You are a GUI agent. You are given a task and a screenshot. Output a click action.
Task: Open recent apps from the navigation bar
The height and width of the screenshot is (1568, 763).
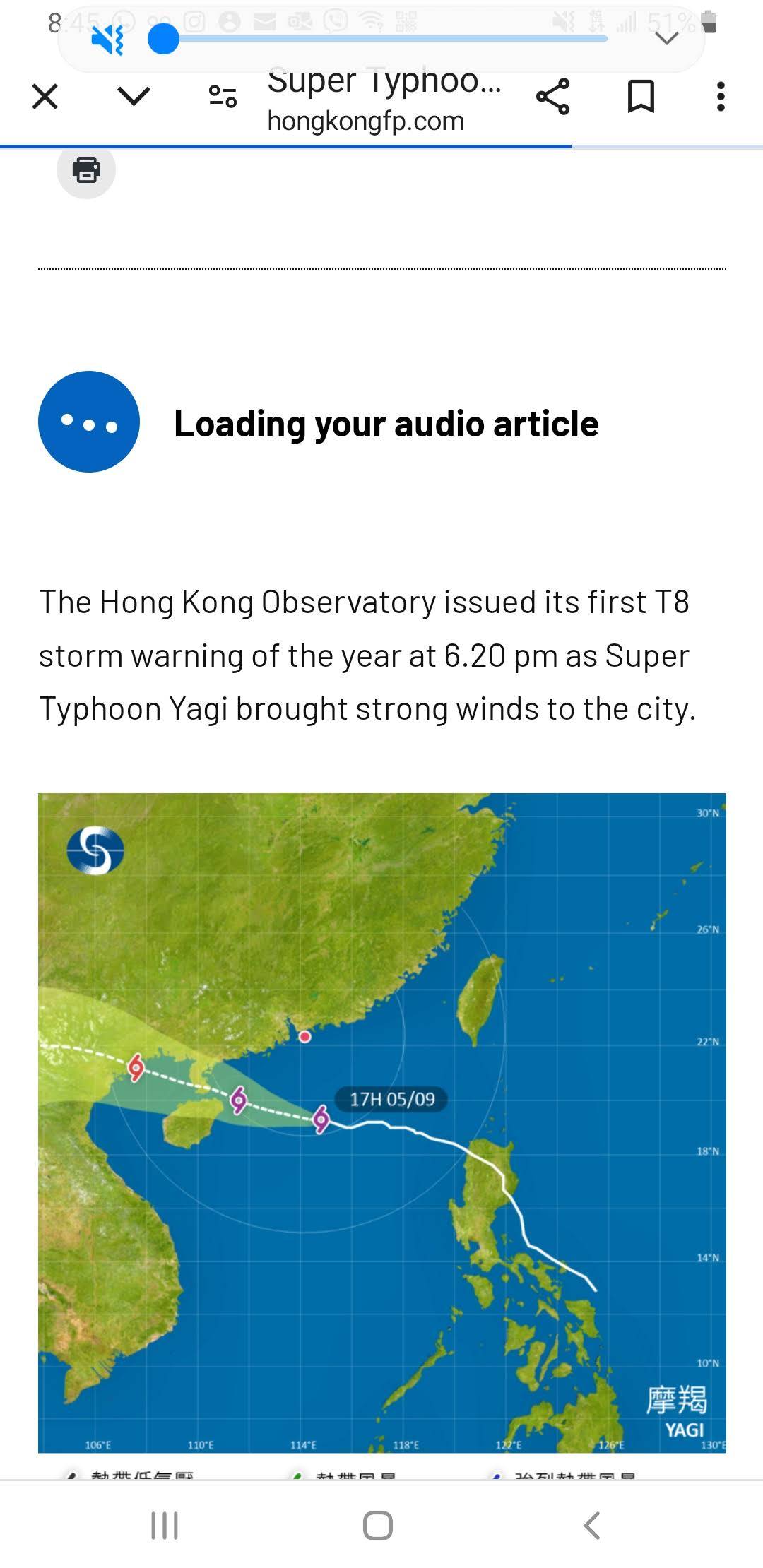(x=165, y=1526)
